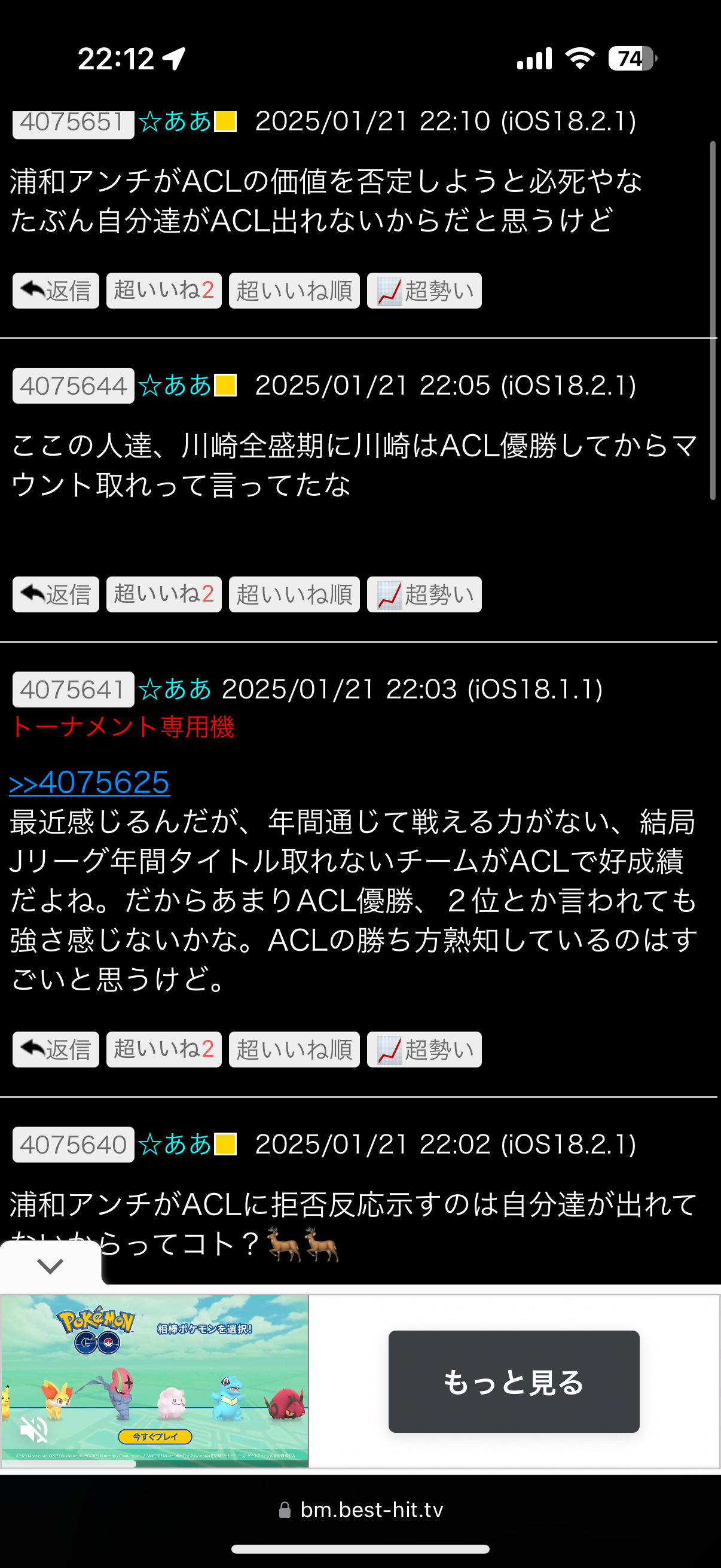
Task: Open the quoted post link >>4075625
Action: pyautogui.click(x=90, y=783)
